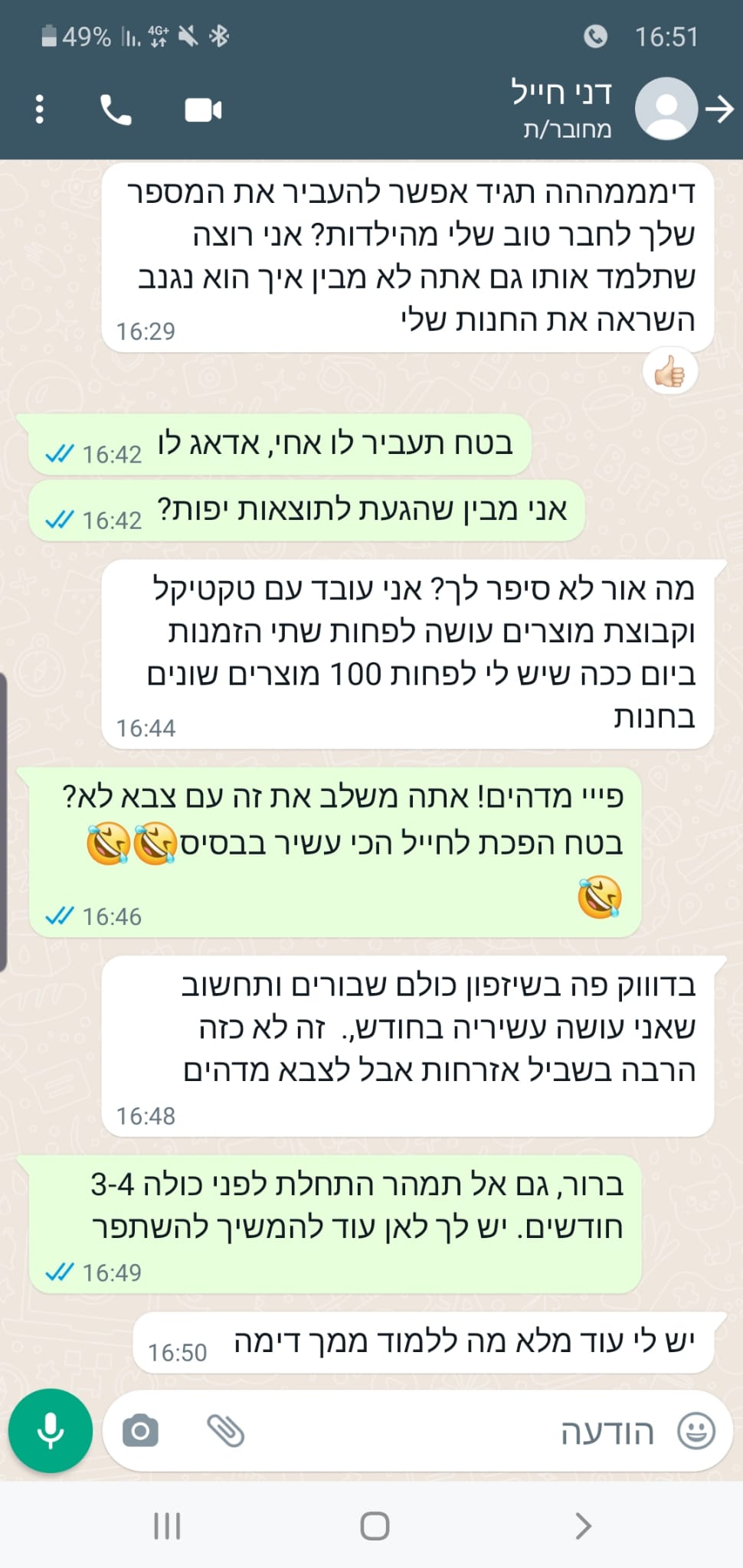Start a video call with דני חייל

click(x=203, y=110)
